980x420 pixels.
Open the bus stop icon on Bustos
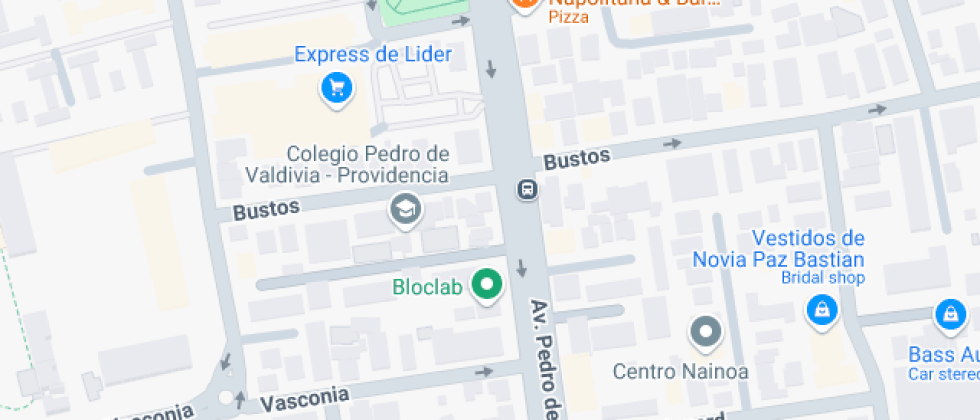527,188
